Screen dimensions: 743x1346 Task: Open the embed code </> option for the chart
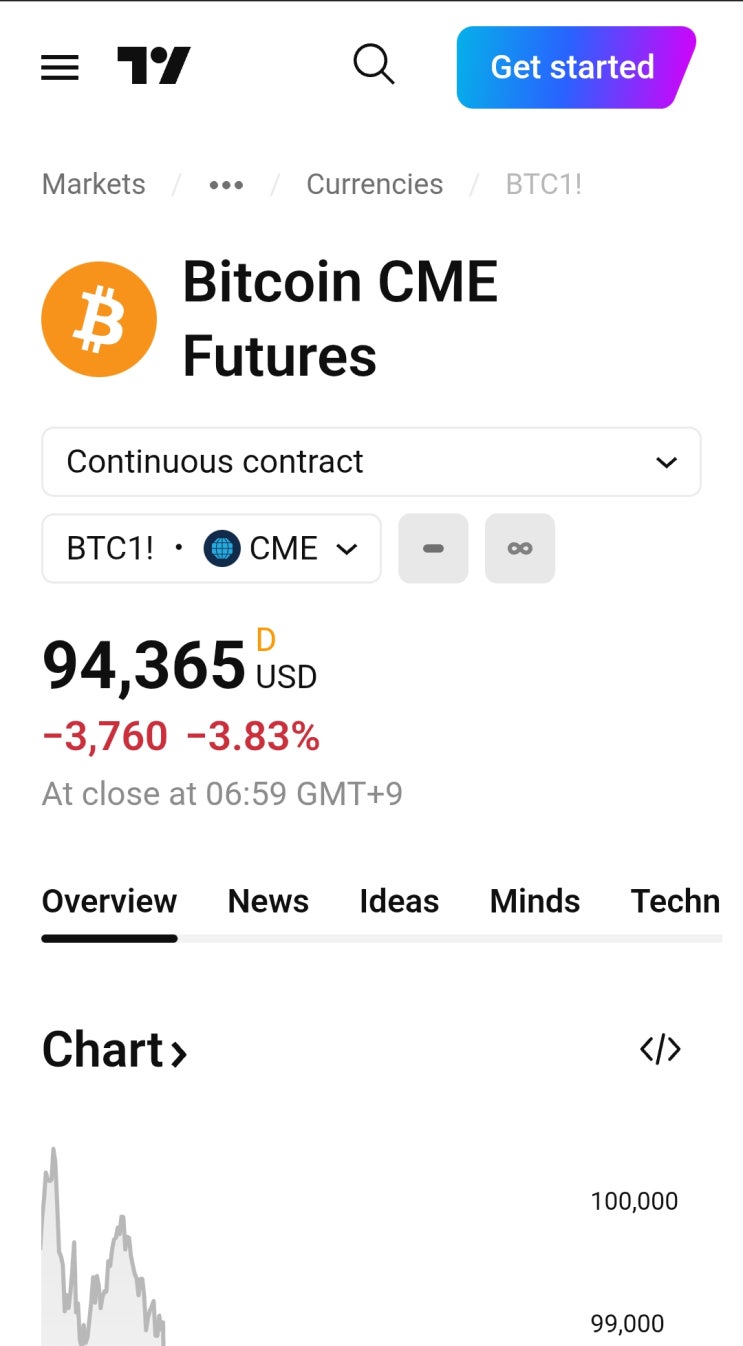659,1049
